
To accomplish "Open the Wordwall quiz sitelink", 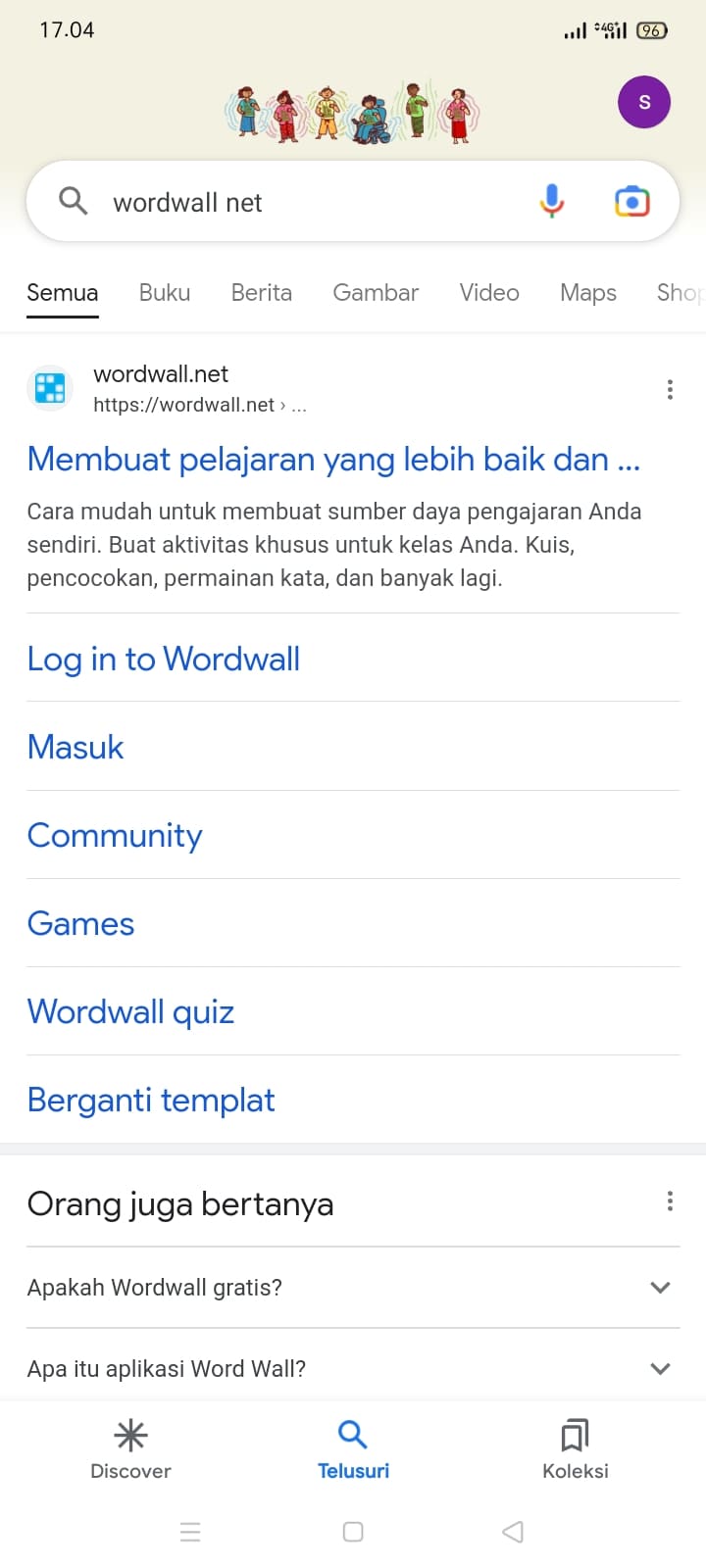I will click(130, 1011).
